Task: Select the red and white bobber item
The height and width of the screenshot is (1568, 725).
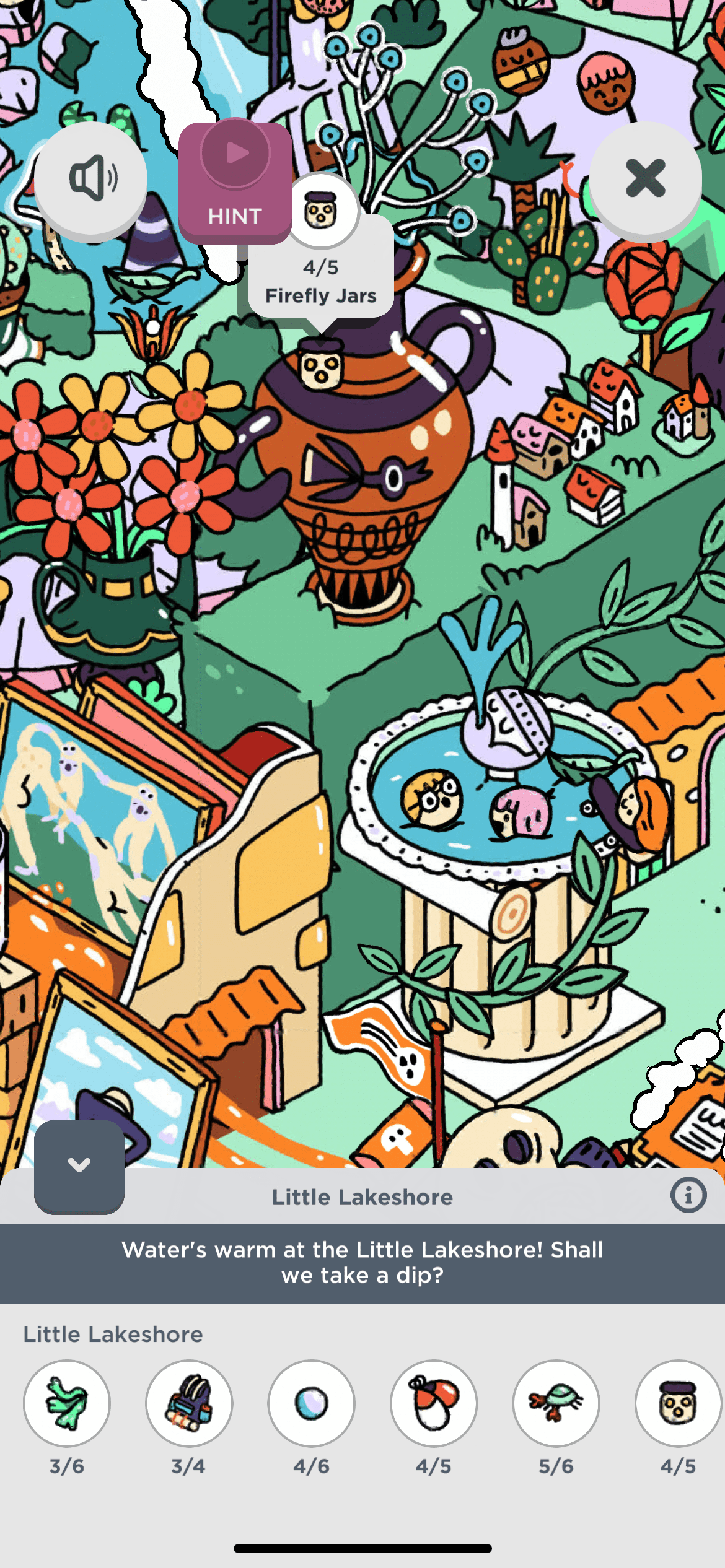Action: pyautogui.click(x=434, y=1403)
